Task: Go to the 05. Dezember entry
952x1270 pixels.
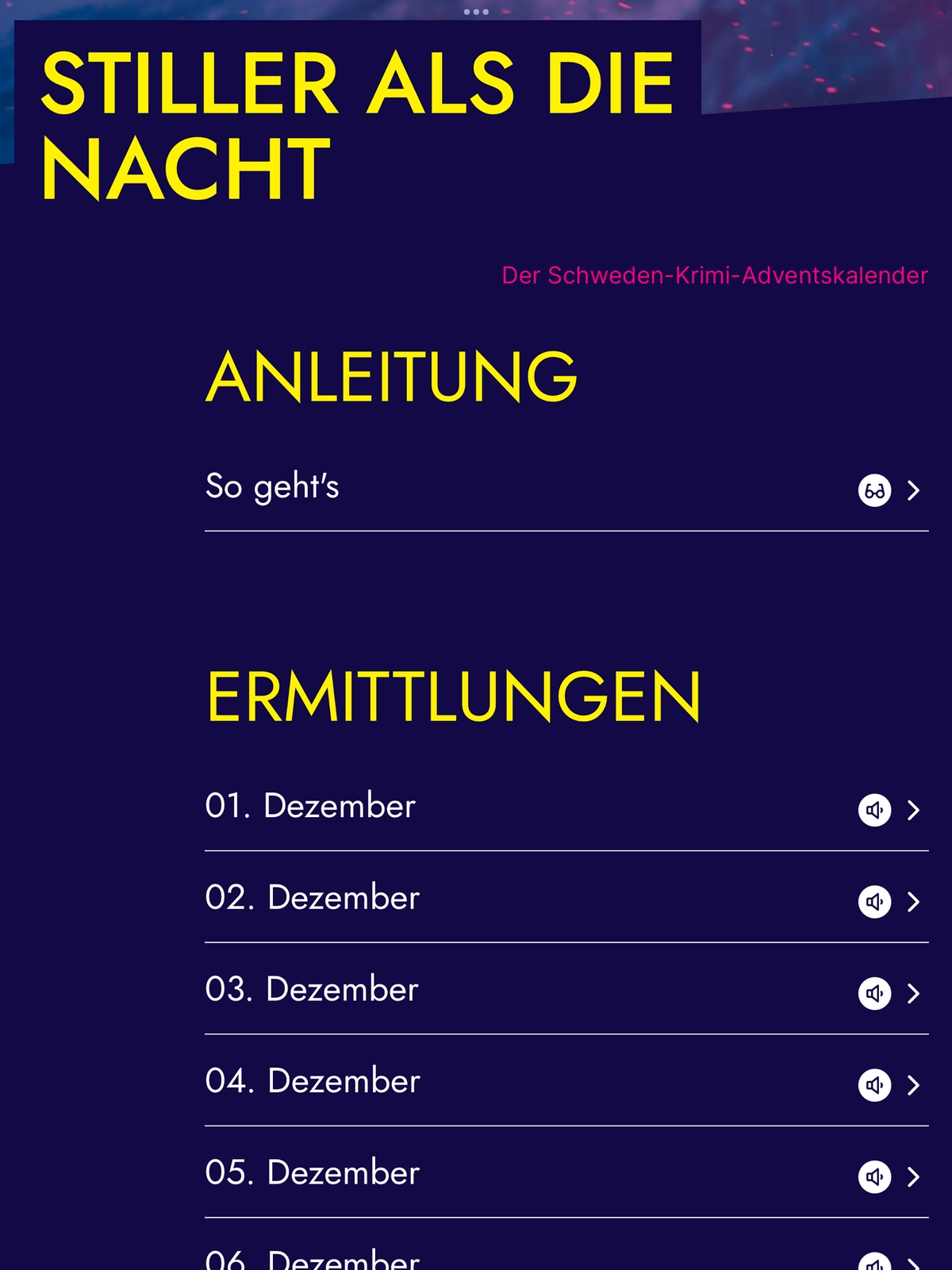Action: (566, 1174)
